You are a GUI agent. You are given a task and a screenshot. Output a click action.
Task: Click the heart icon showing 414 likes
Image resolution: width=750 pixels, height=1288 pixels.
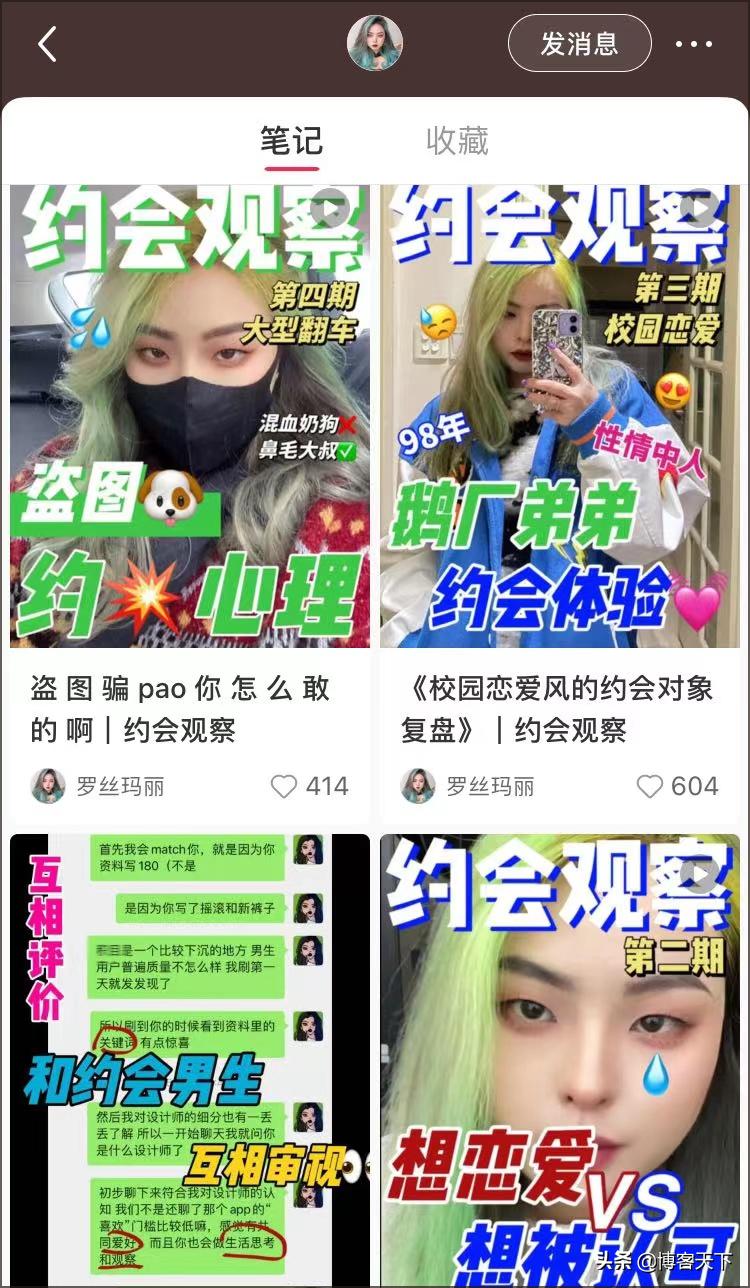[x=283, y=787]
